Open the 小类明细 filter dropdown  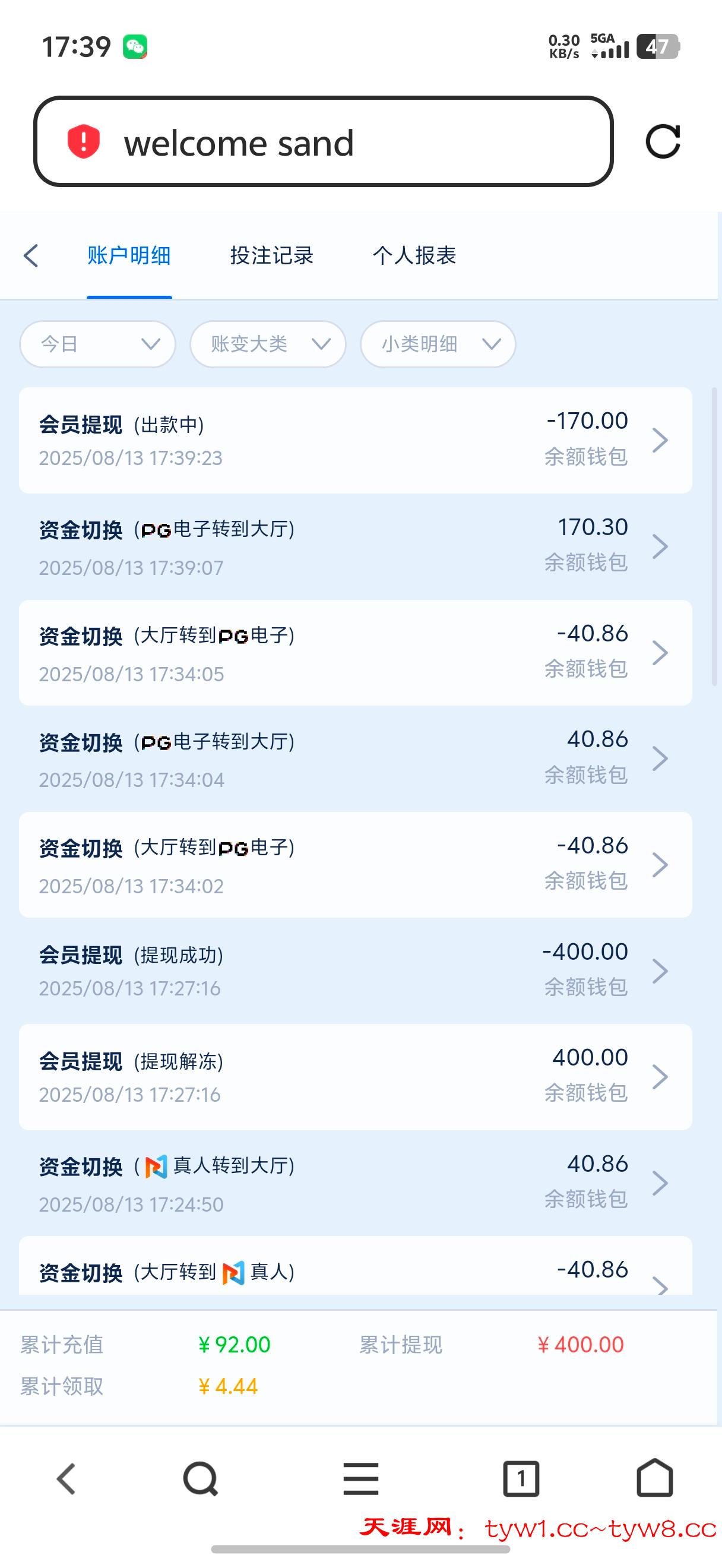point(438,344)
